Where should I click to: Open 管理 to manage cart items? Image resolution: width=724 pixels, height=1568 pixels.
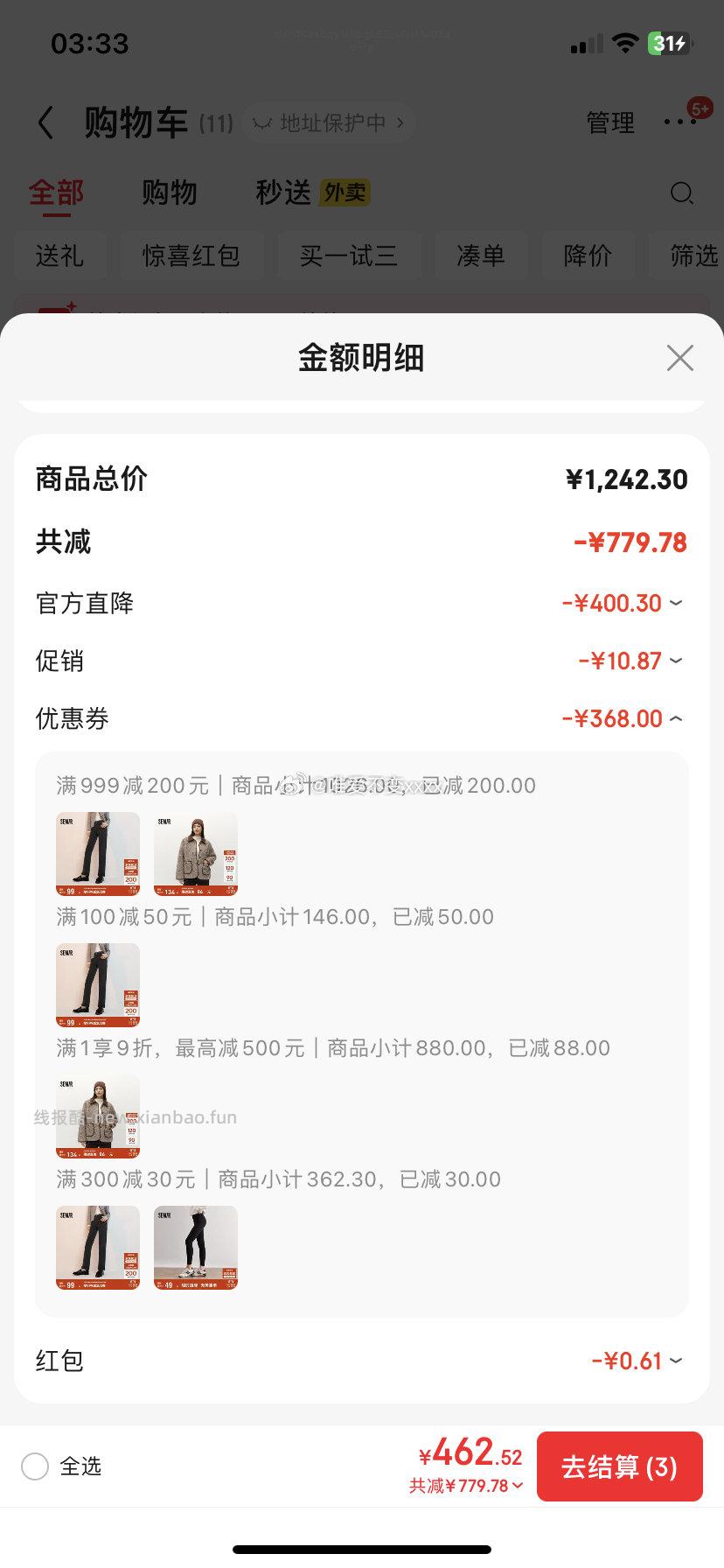coord(609,123)
